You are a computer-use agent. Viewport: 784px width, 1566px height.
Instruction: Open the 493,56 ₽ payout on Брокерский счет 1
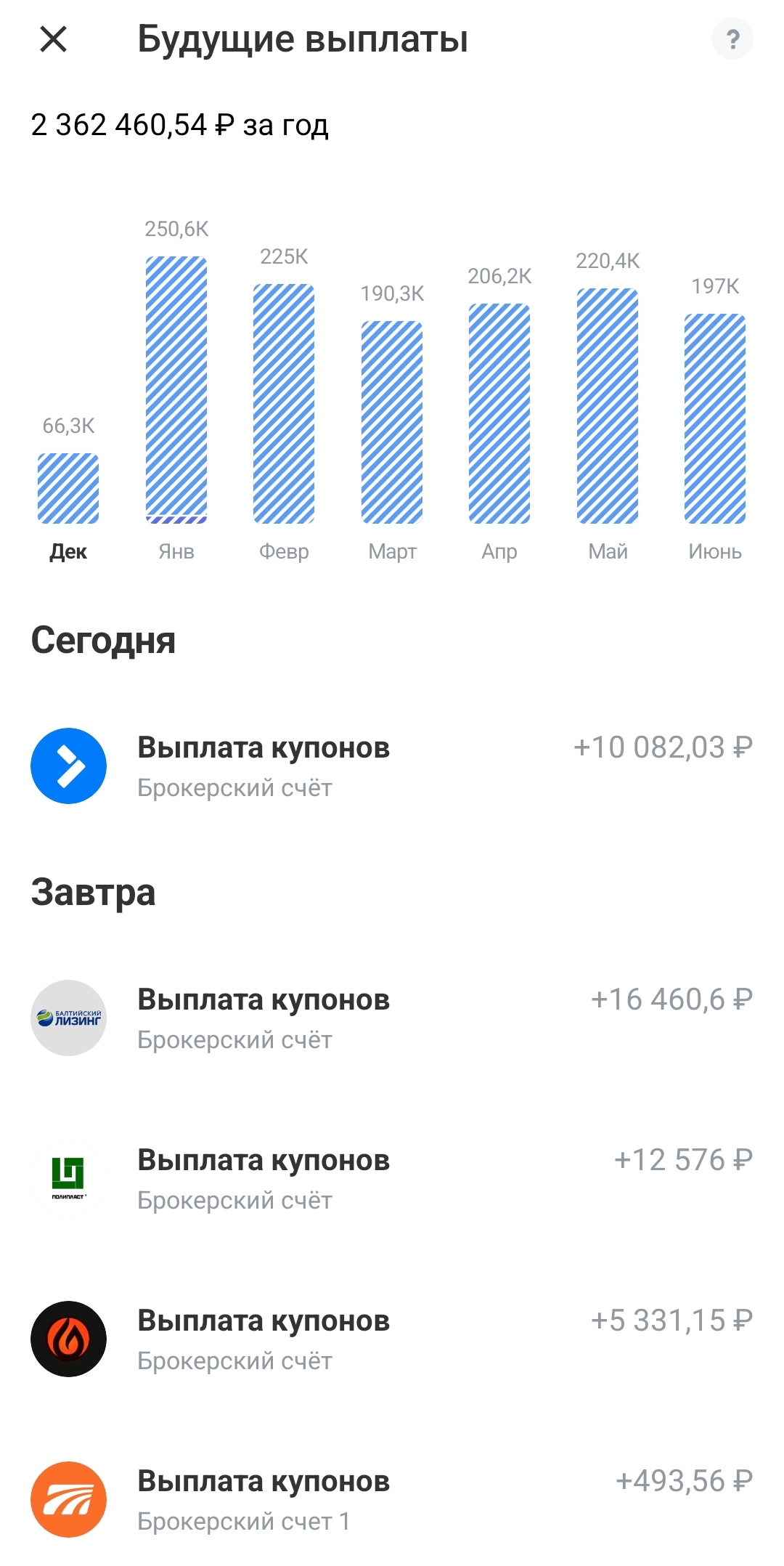pyautogui.click(x=392, y=1500)
